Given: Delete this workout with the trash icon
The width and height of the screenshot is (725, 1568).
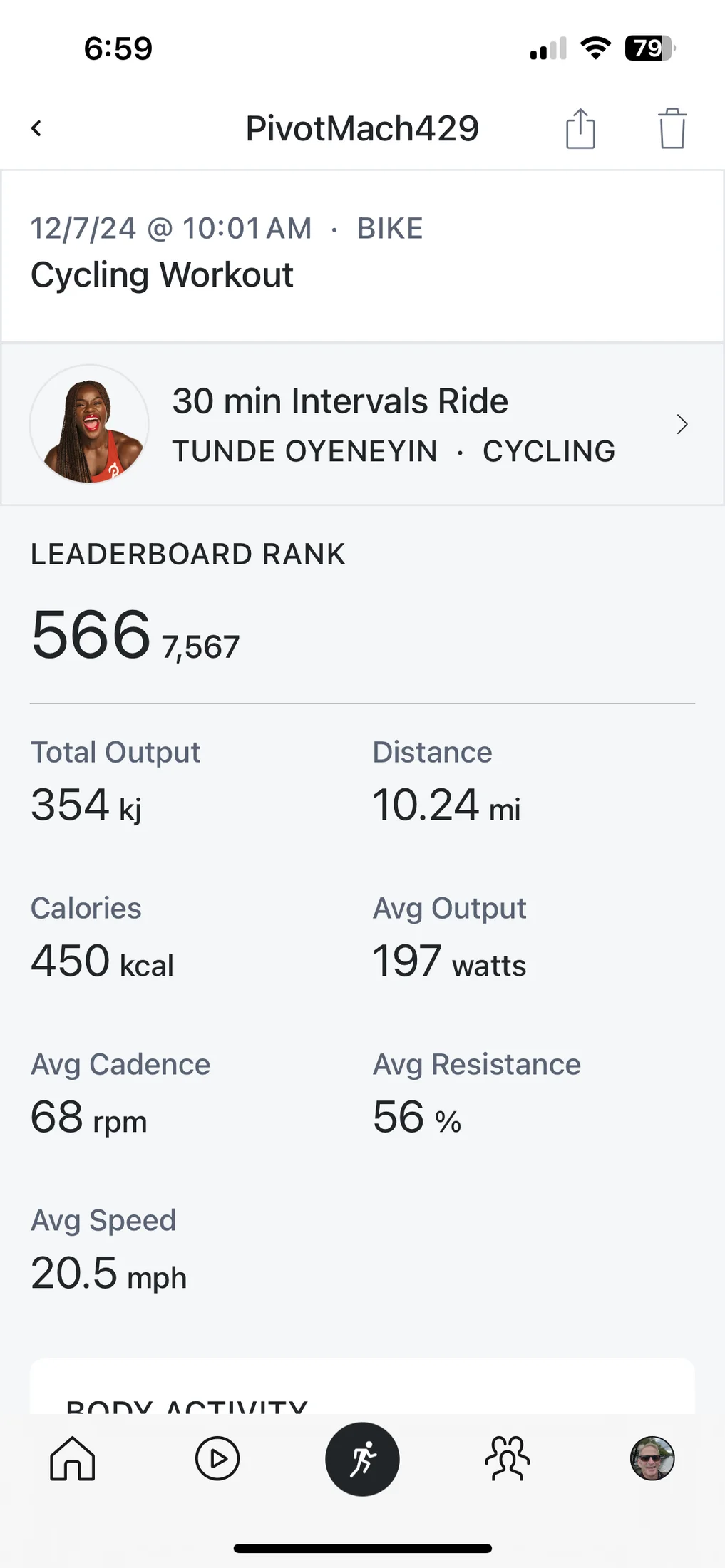Looking at the screenshot, I should (672, 128).
